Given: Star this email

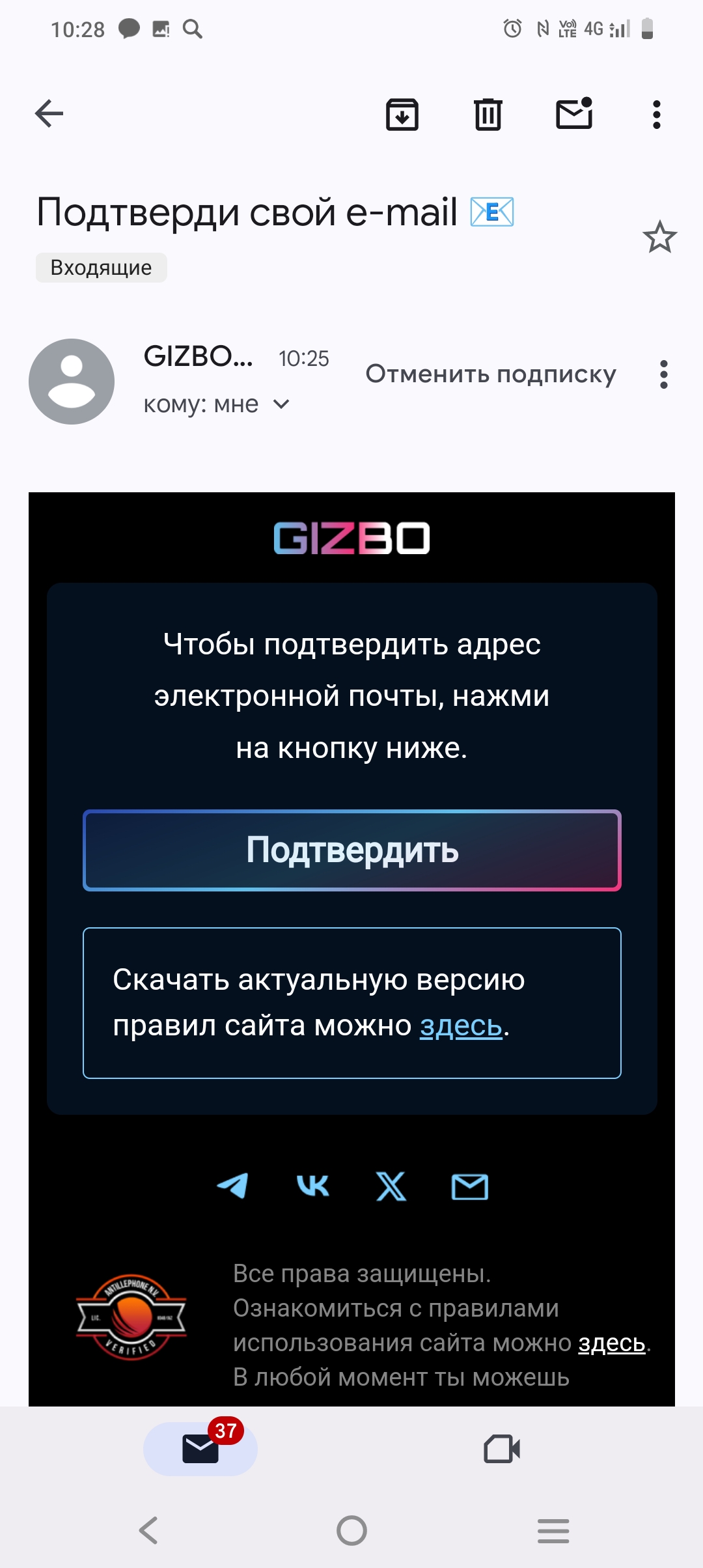Looking at the screenshot, I should [660, 237].
